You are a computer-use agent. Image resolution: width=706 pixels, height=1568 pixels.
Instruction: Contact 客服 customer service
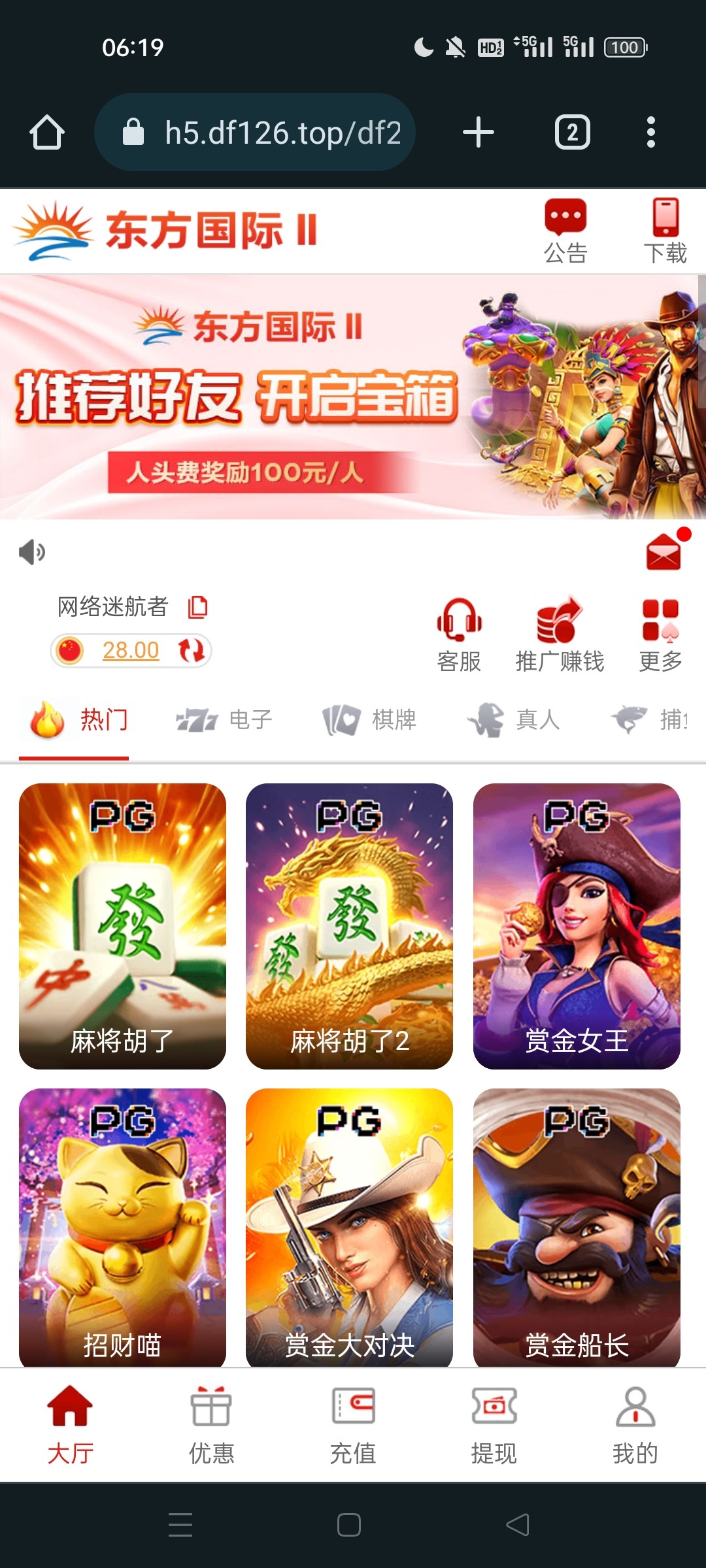click(x=459, y=634)
